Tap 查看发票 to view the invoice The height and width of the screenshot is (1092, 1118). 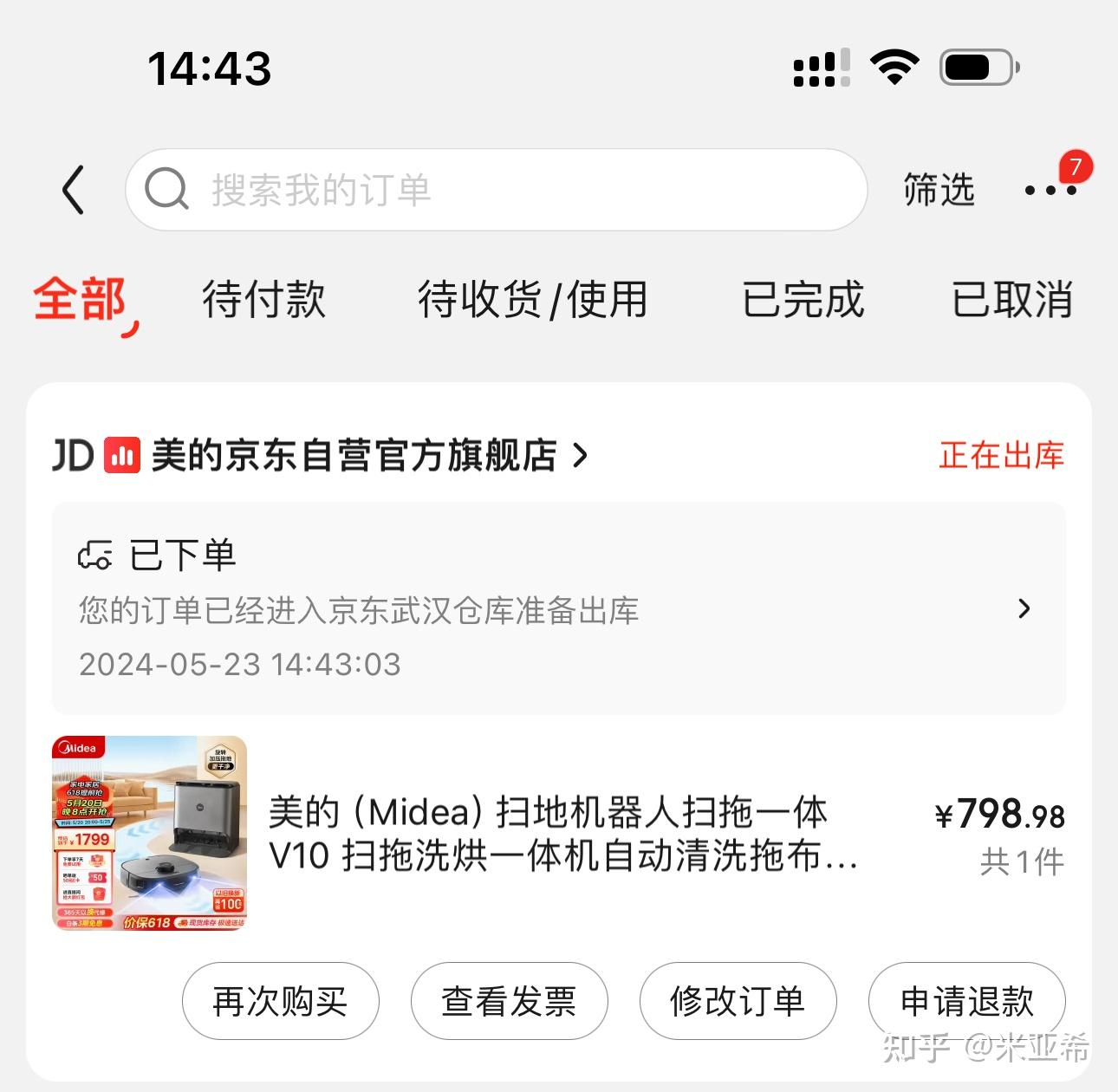point(509,1001)
